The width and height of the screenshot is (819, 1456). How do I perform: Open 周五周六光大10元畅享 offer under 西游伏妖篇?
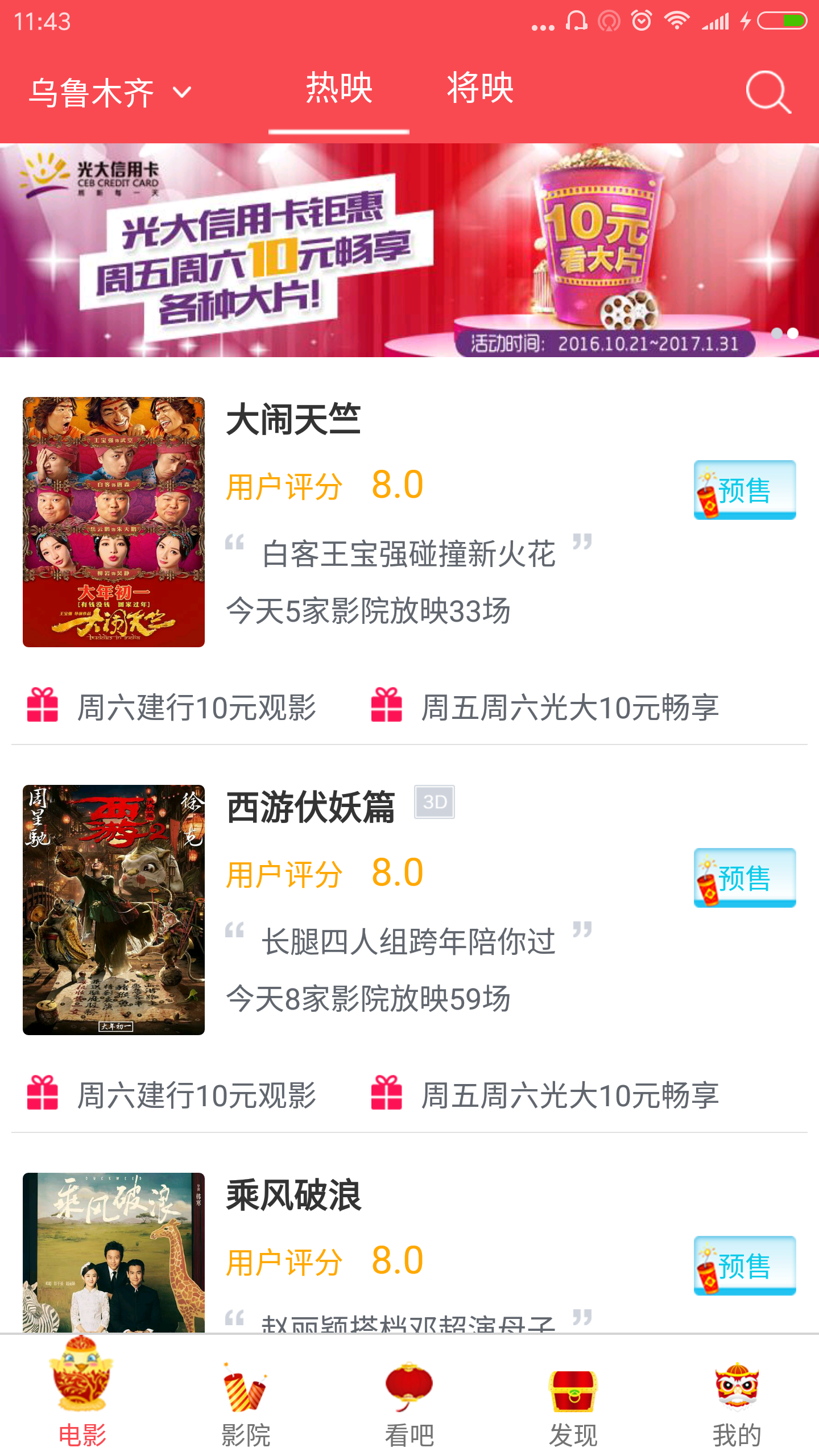click(545, 1095)
